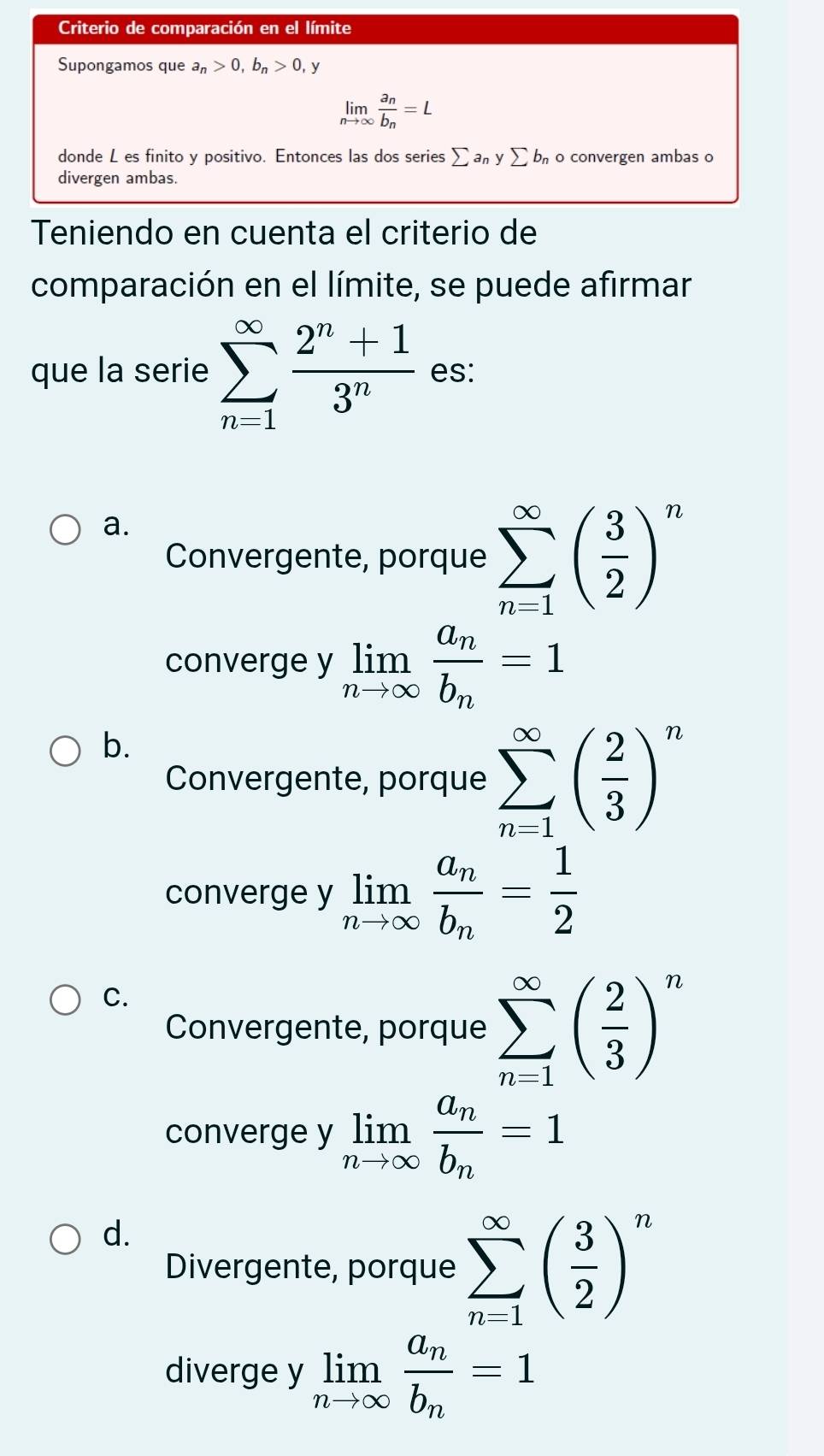
Task: Select option a. with (3/2)^n converging
Action: coord(66,529)
